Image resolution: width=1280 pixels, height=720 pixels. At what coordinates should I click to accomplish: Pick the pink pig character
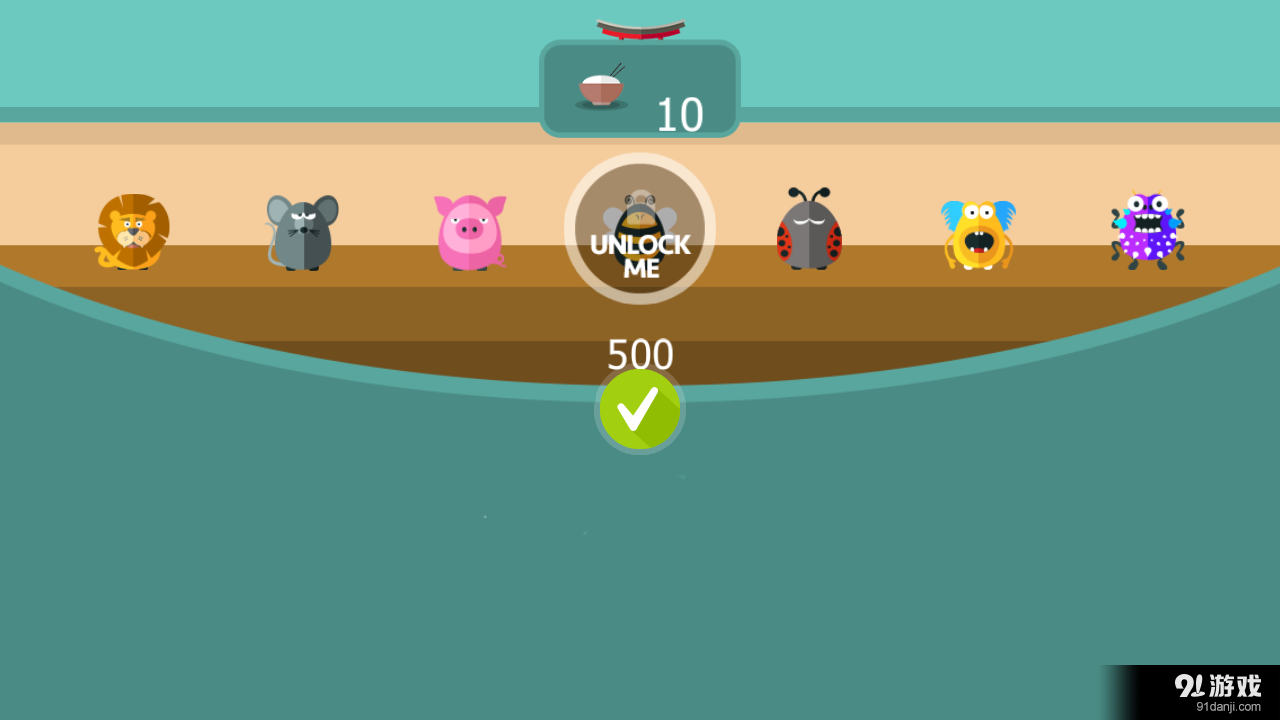pyautogui.click(x=470, y=232)
